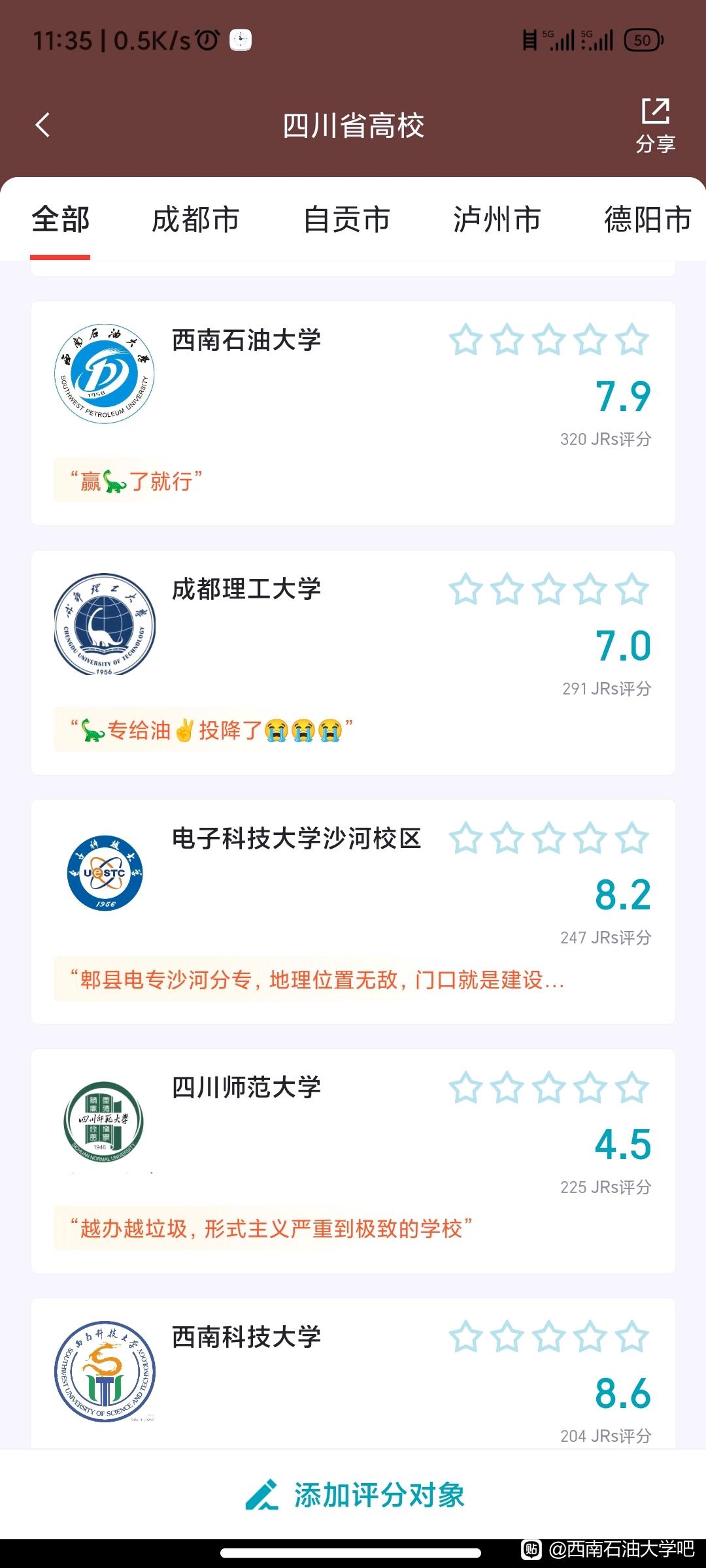The height and width of the screenshot is (1568, 706).
Task: Go back using the top-left arrow
Action: tap(43, 125)
